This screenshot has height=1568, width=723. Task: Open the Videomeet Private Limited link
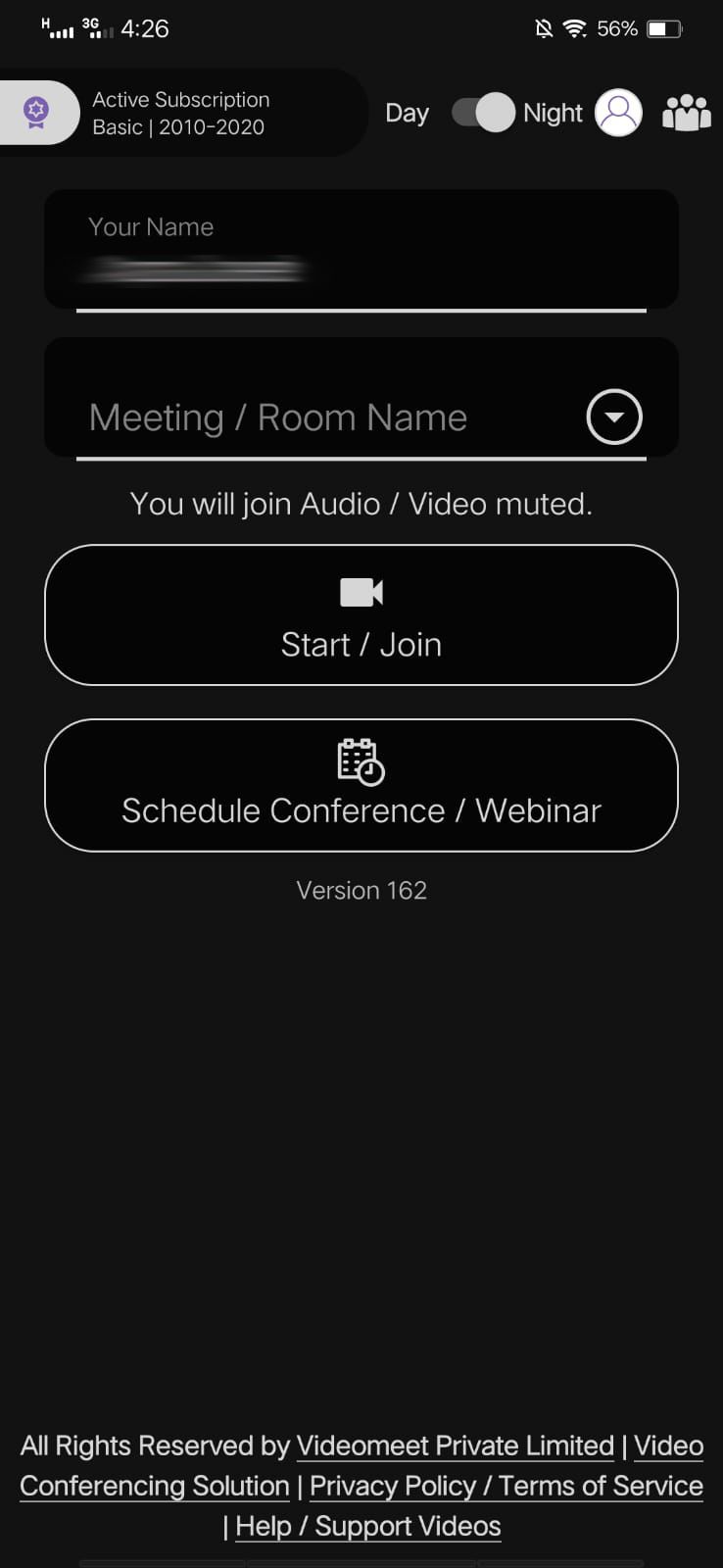click(x=455, y=1446)
